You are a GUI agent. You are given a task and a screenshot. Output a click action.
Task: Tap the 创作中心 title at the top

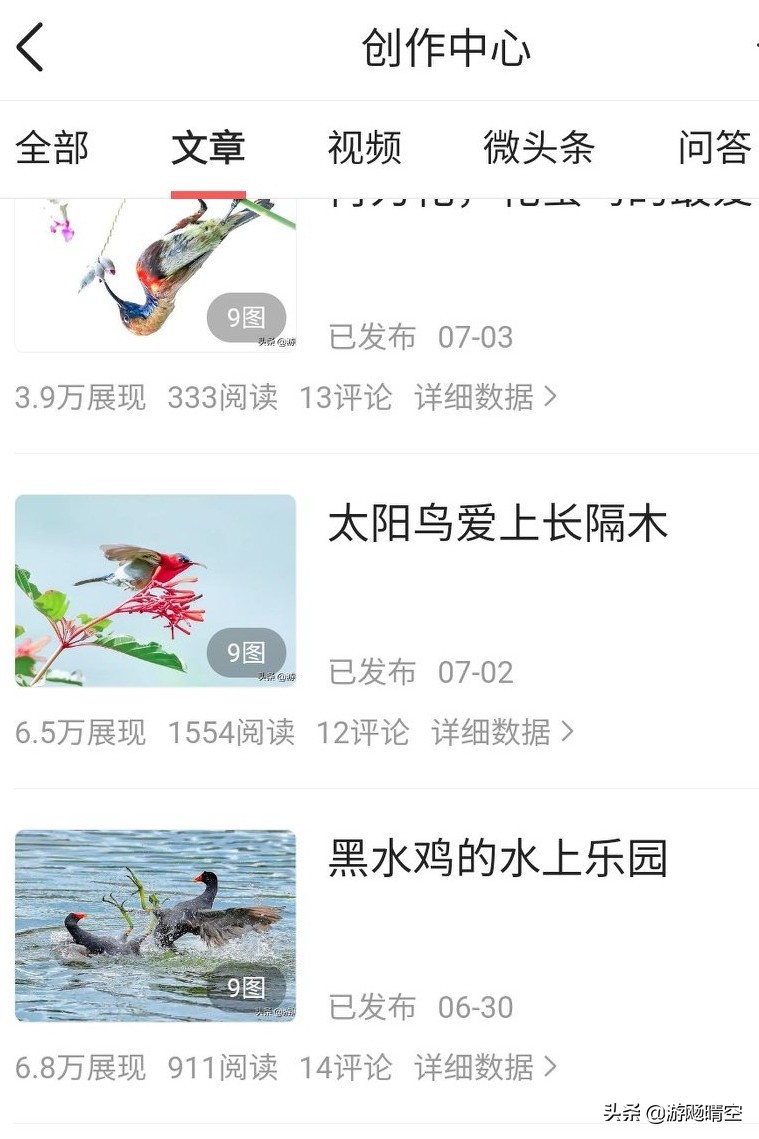tap(449, 47)
